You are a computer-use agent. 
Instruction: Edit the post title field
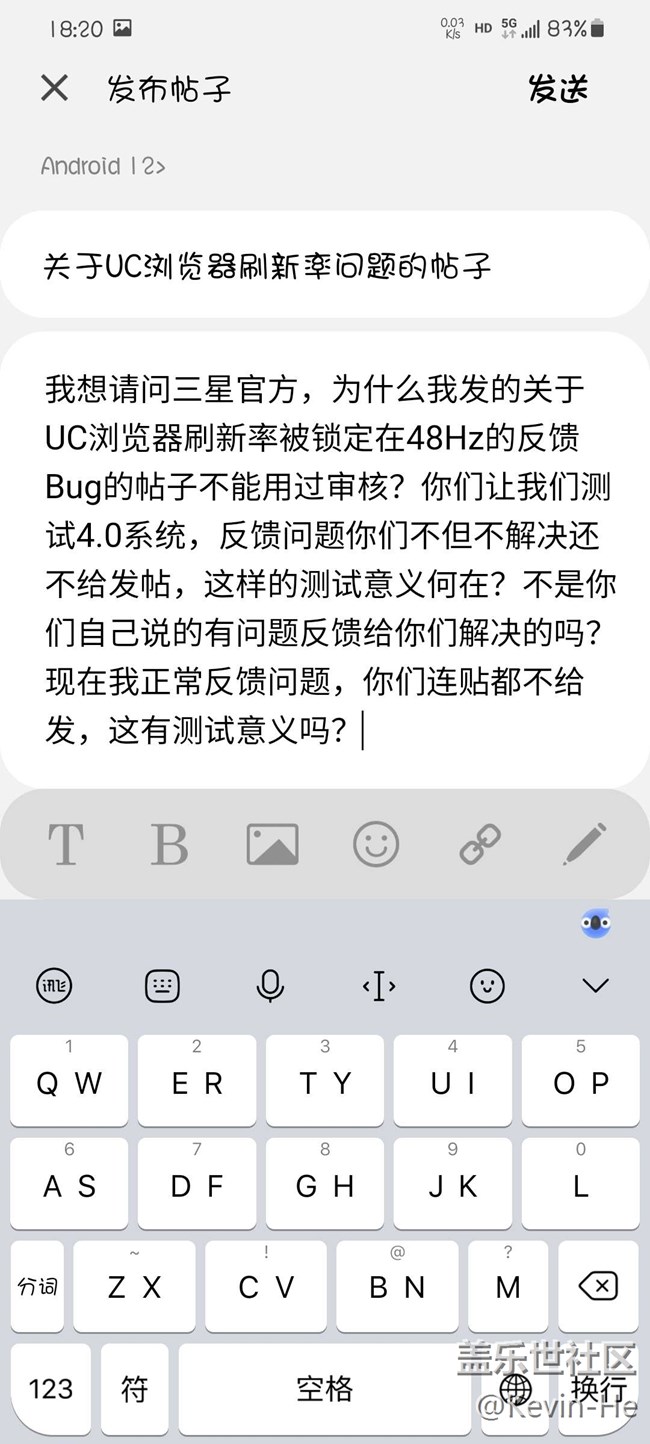click(325, 266)
